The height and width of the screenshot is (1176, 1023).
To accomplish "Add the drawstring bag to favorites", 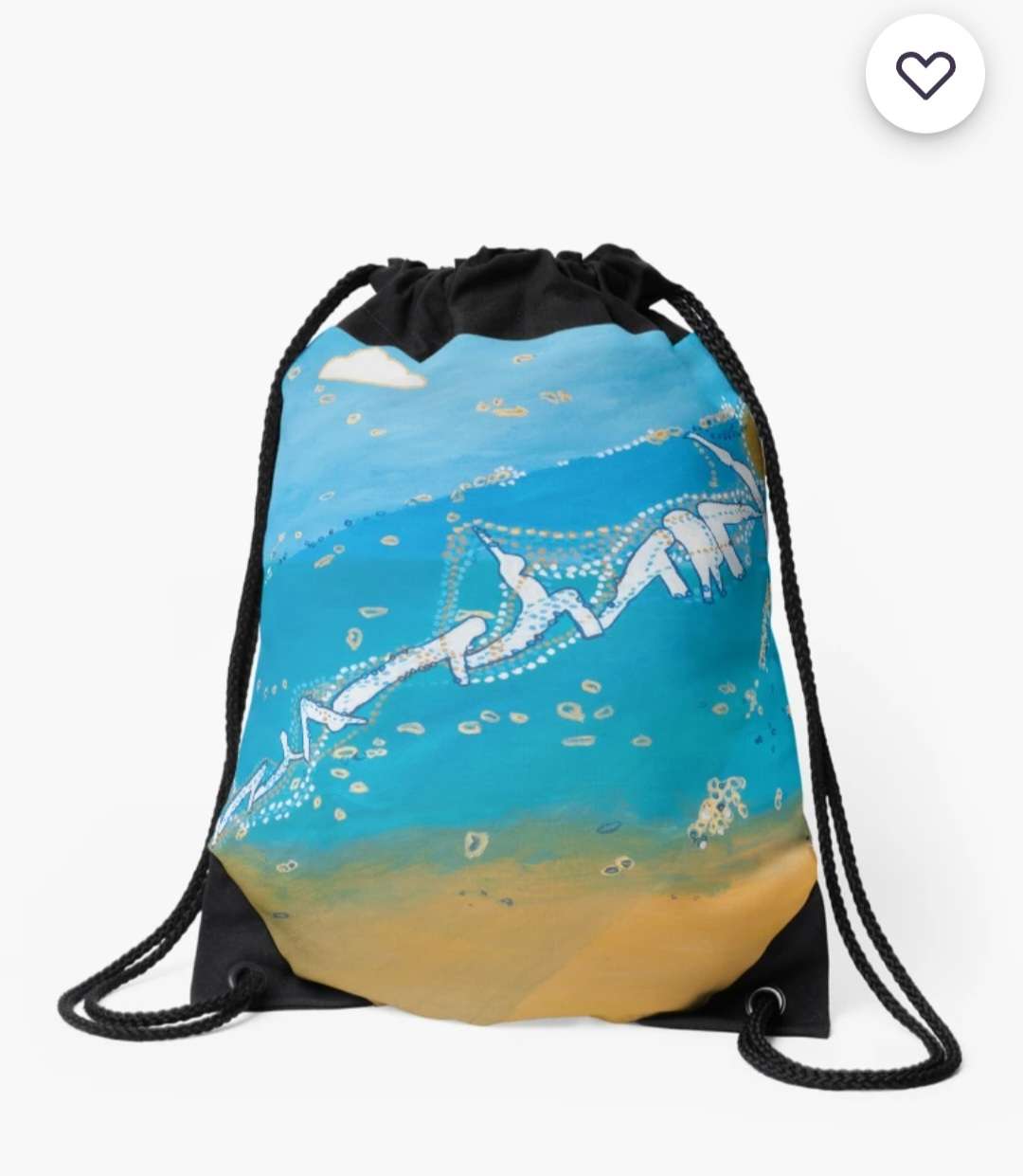I will tap(925, 73).
